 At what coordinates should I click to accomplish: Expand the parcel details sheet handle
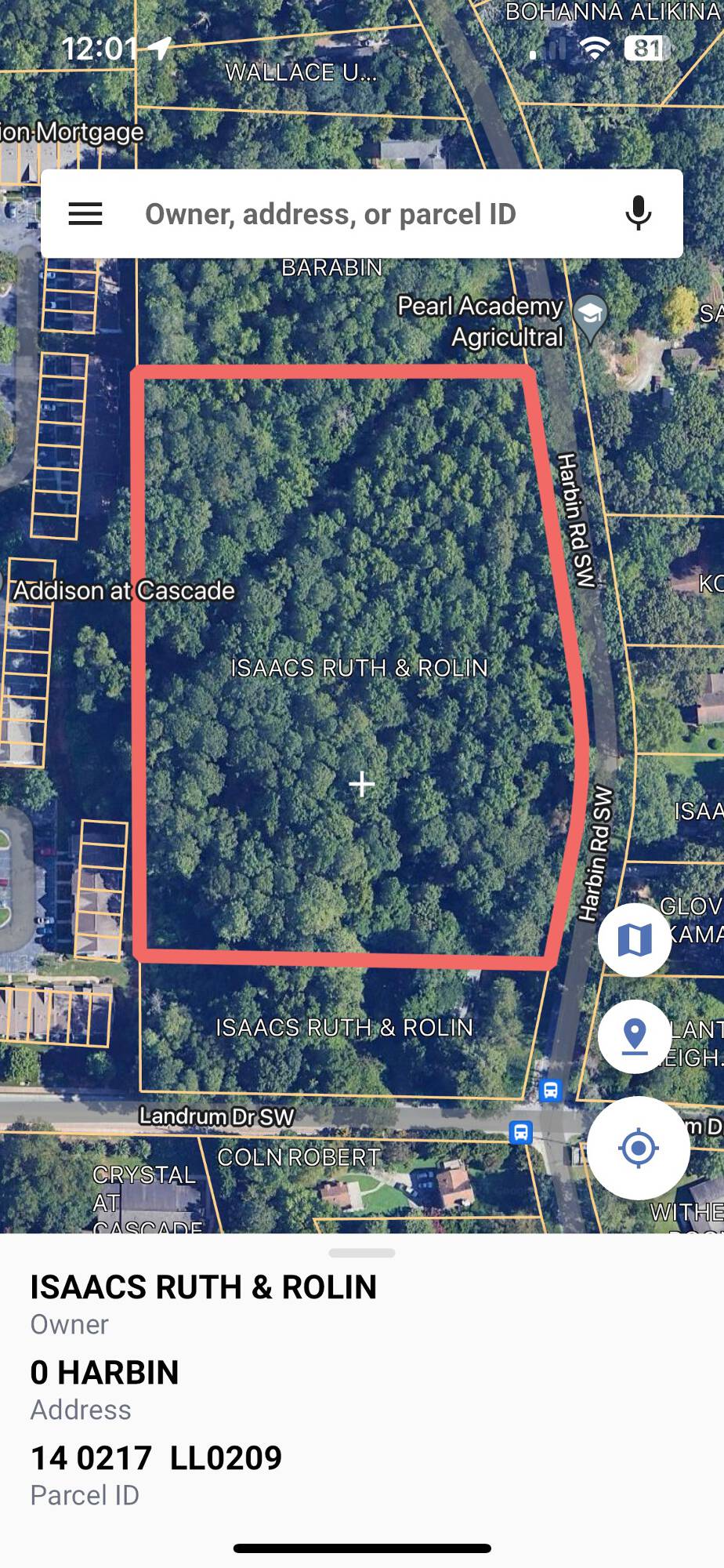pyautogui.click(x=362, y=1253)
